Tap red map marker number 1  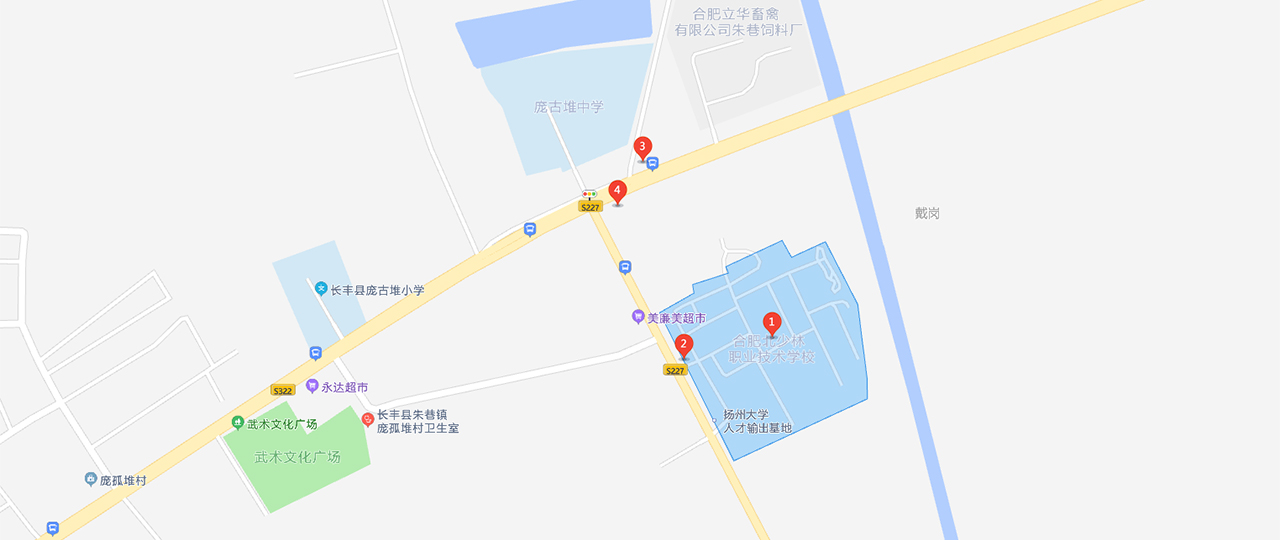point(771,324)
